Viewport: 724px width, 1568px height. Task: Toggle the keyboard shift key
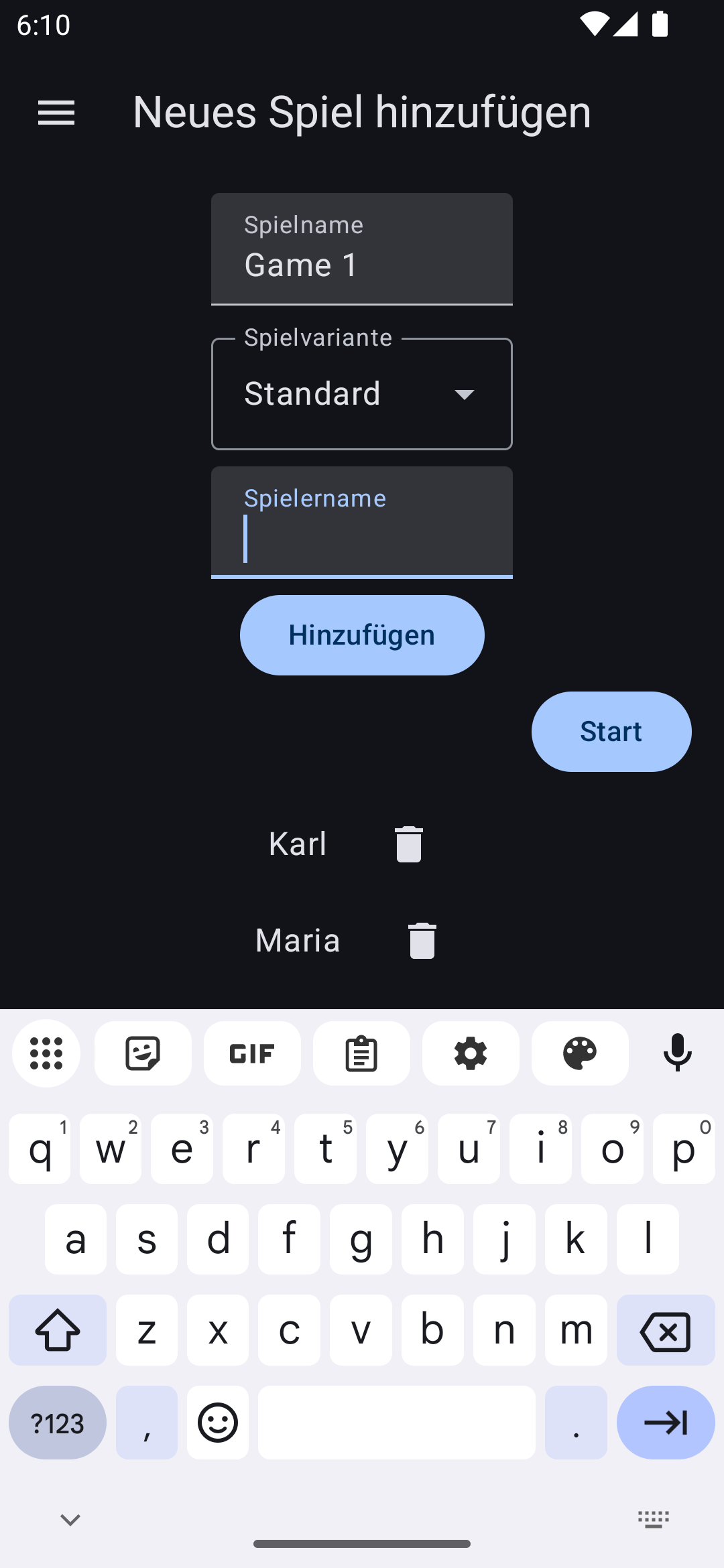[58, 1331]
